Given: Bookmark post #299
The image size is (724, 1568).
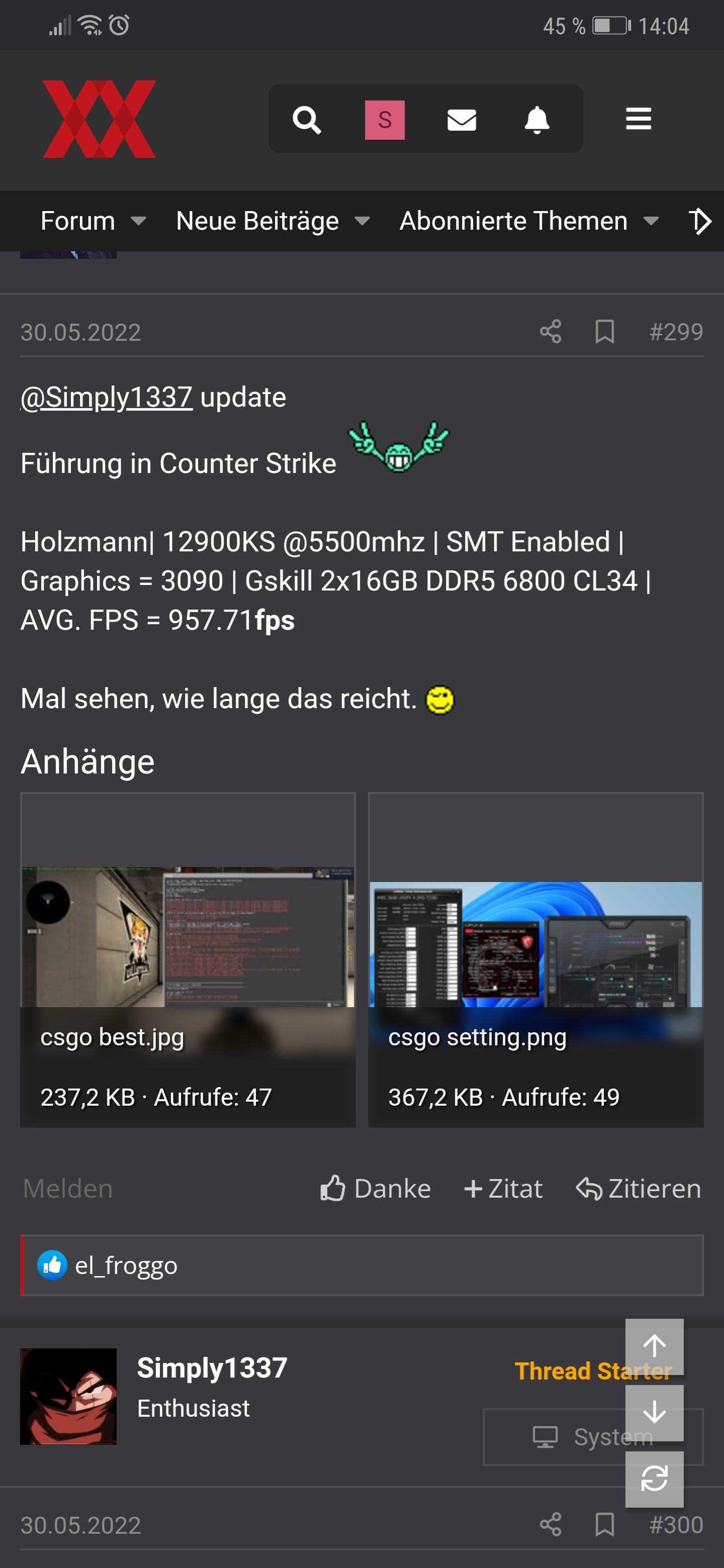Looking at the screenshot, I should (604, 332).
